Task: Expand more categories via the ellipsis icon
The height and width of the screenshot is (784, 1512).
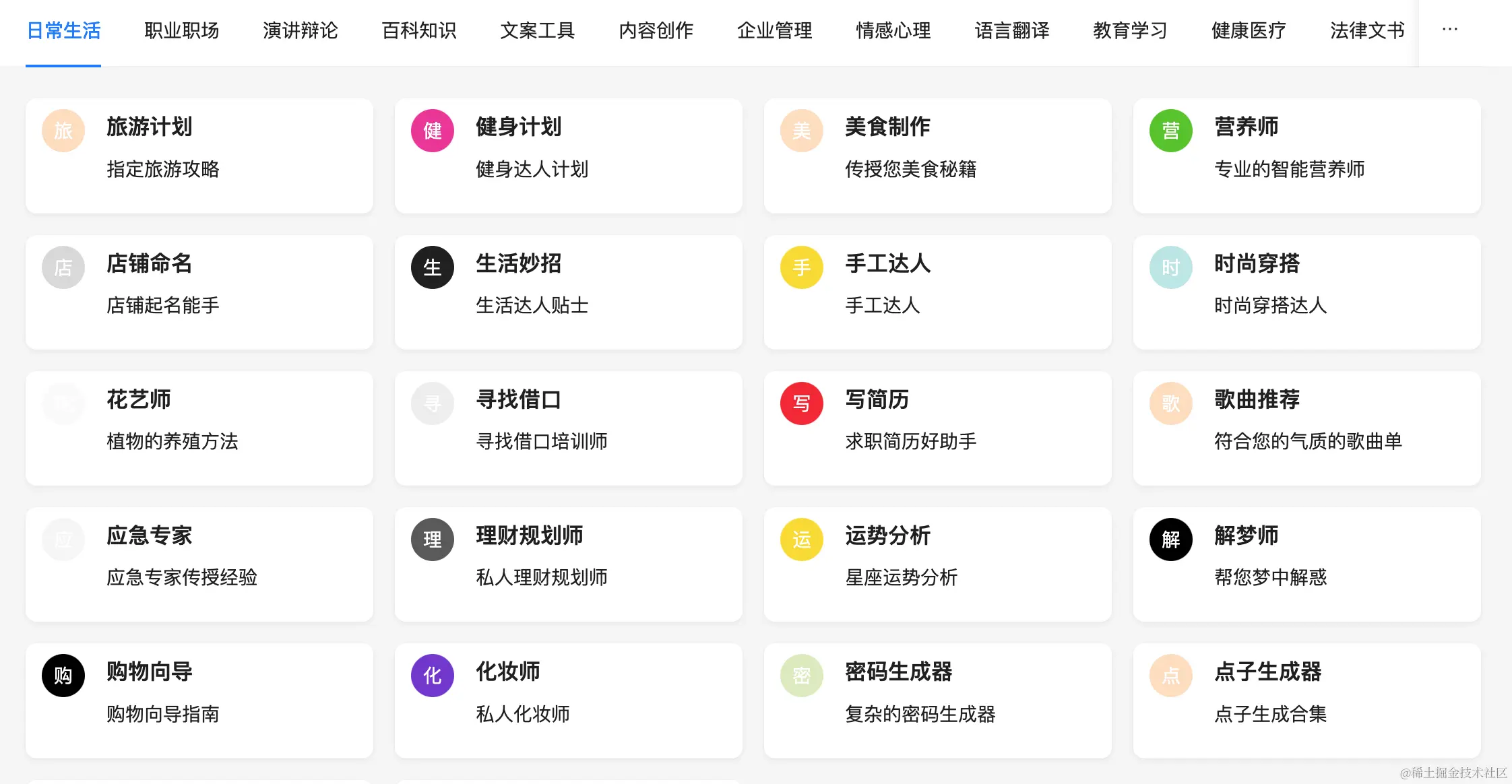Action: [x=1449, y=30]
